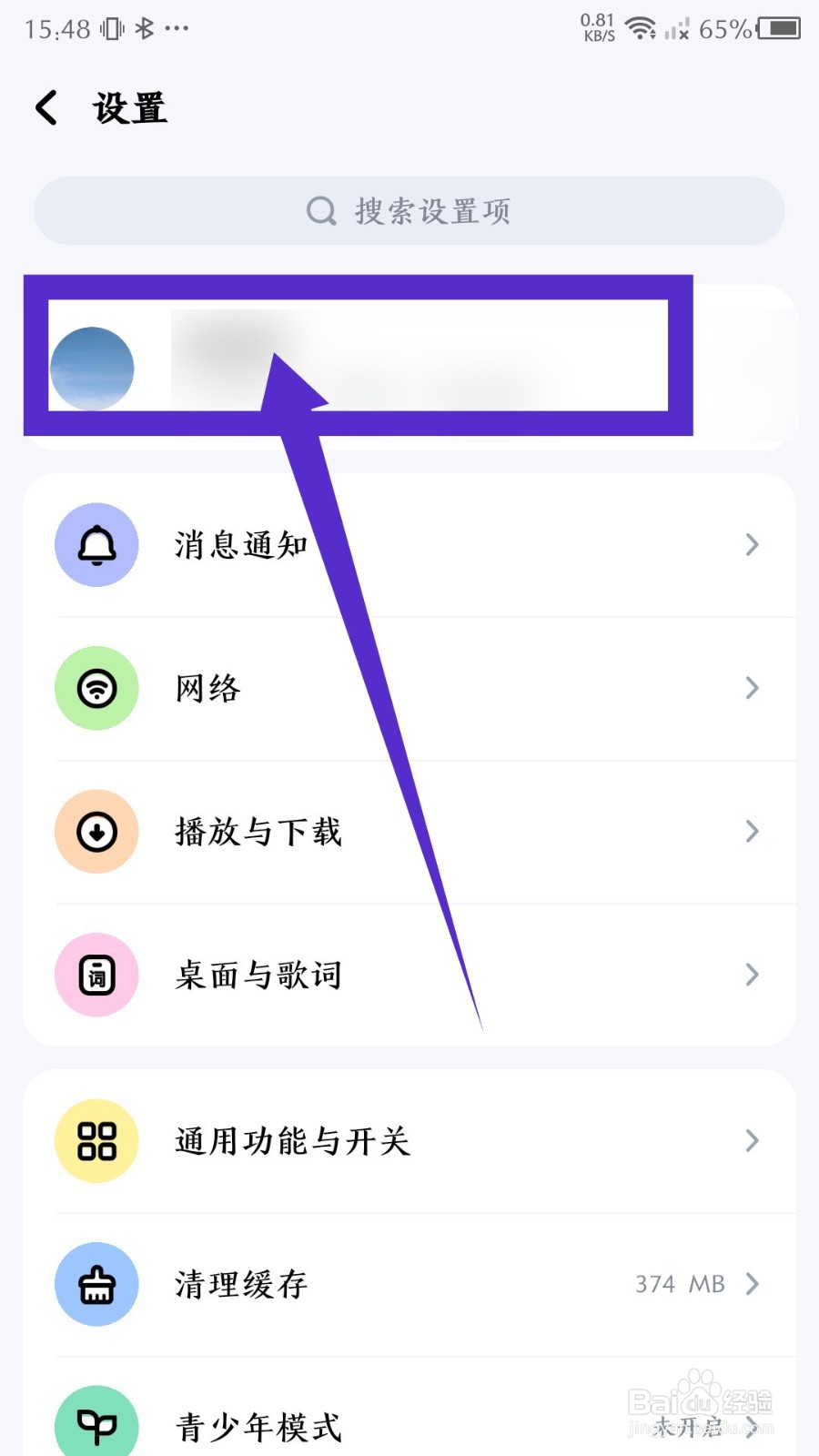Go back with the left arrow

coord(45,107)
